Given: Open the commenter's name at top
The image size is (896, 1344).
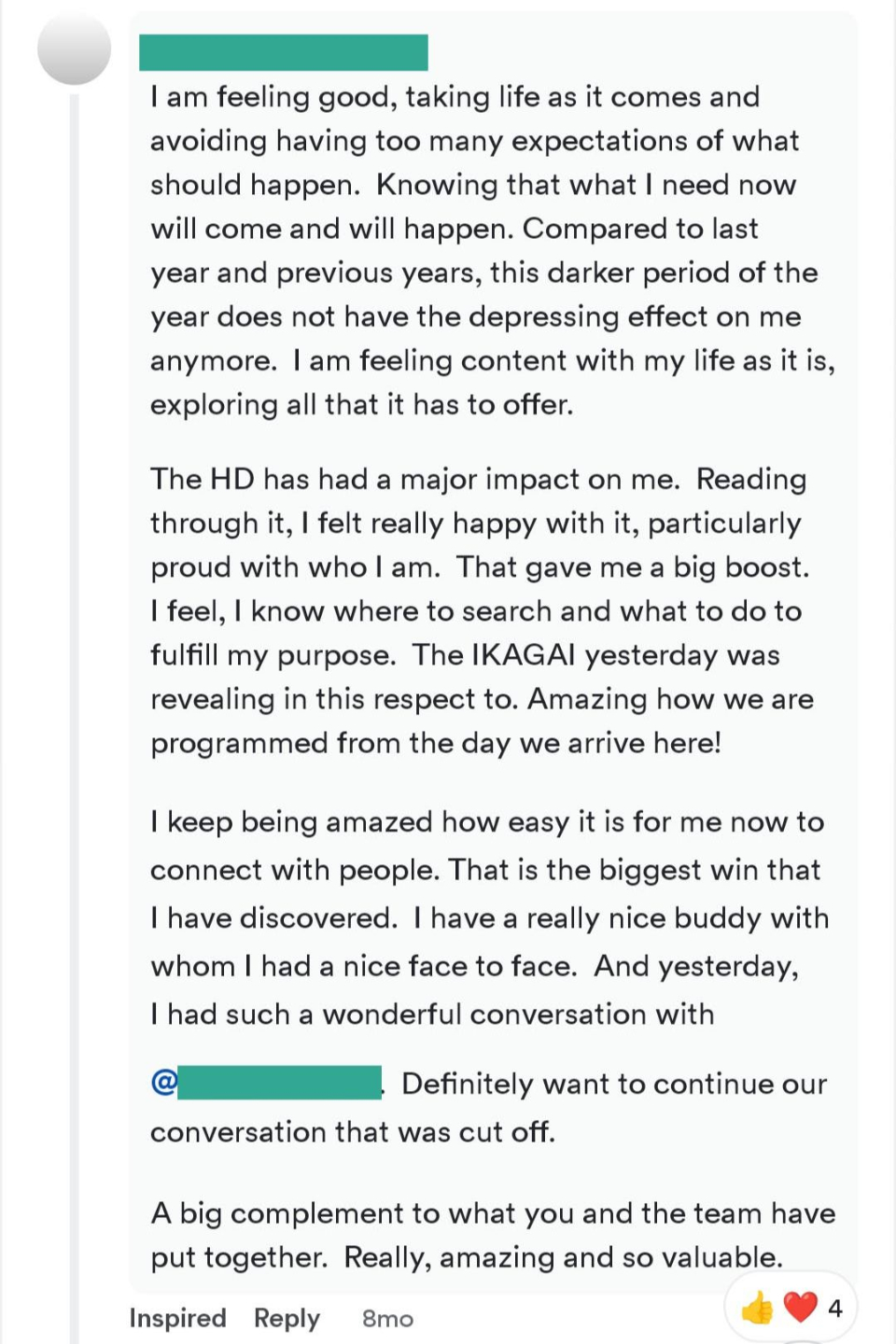Looking at the screenshot, I should click(284, 52).
